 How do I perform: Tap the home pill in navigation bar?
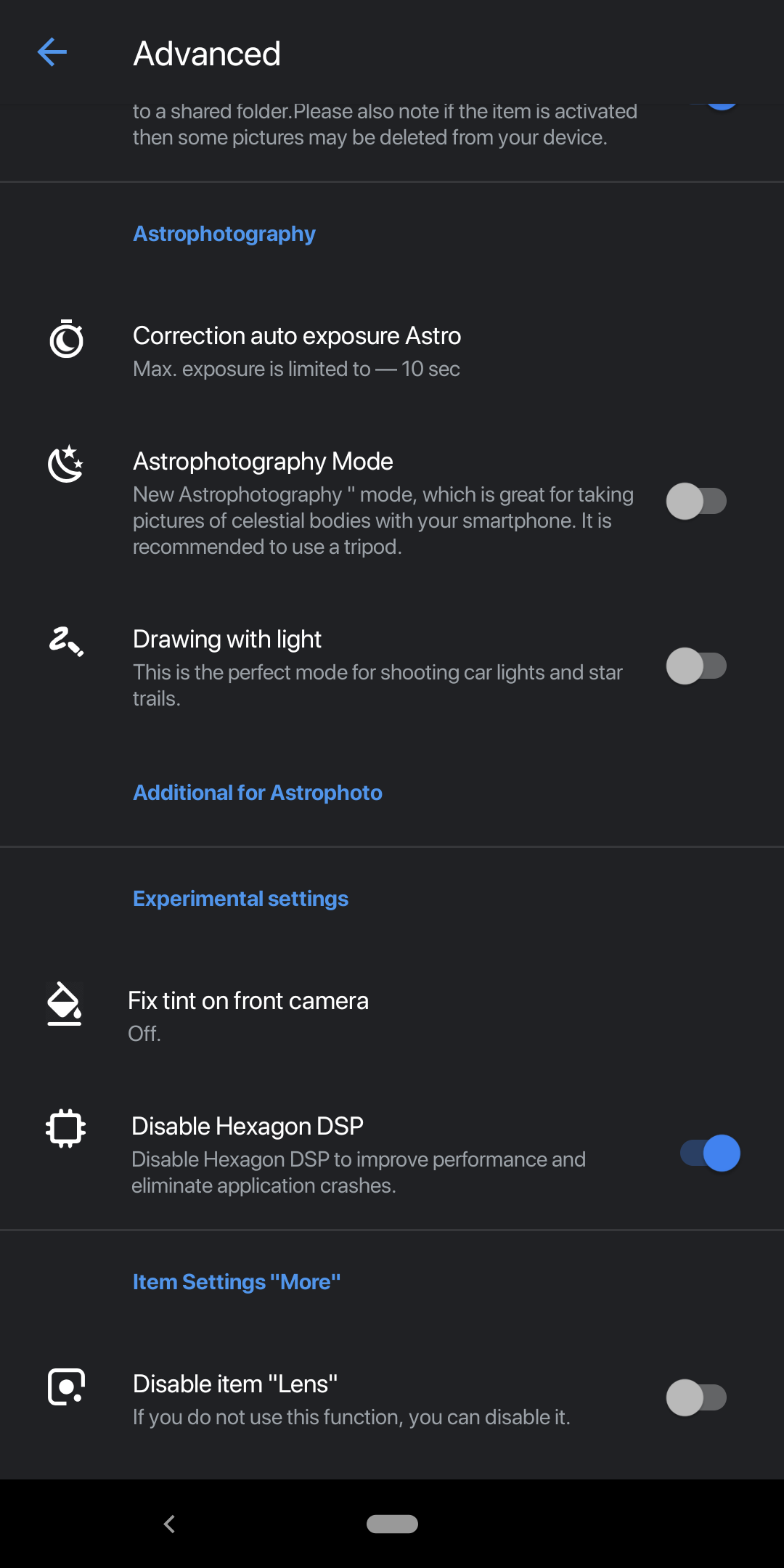tap(392, 1524)
